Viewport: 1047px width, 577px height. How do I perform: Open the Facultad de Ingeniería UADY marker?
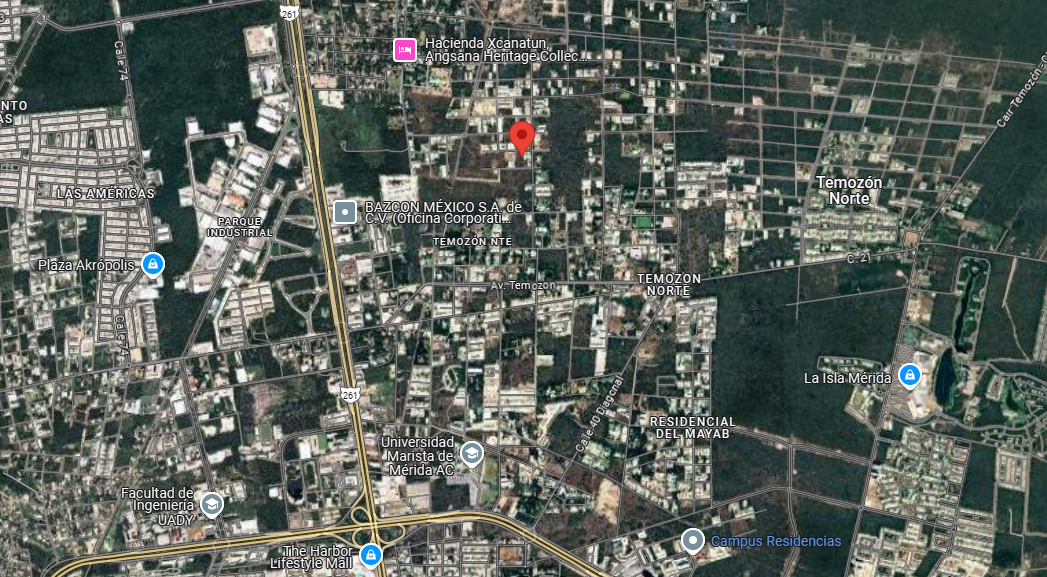coord(212,504)
